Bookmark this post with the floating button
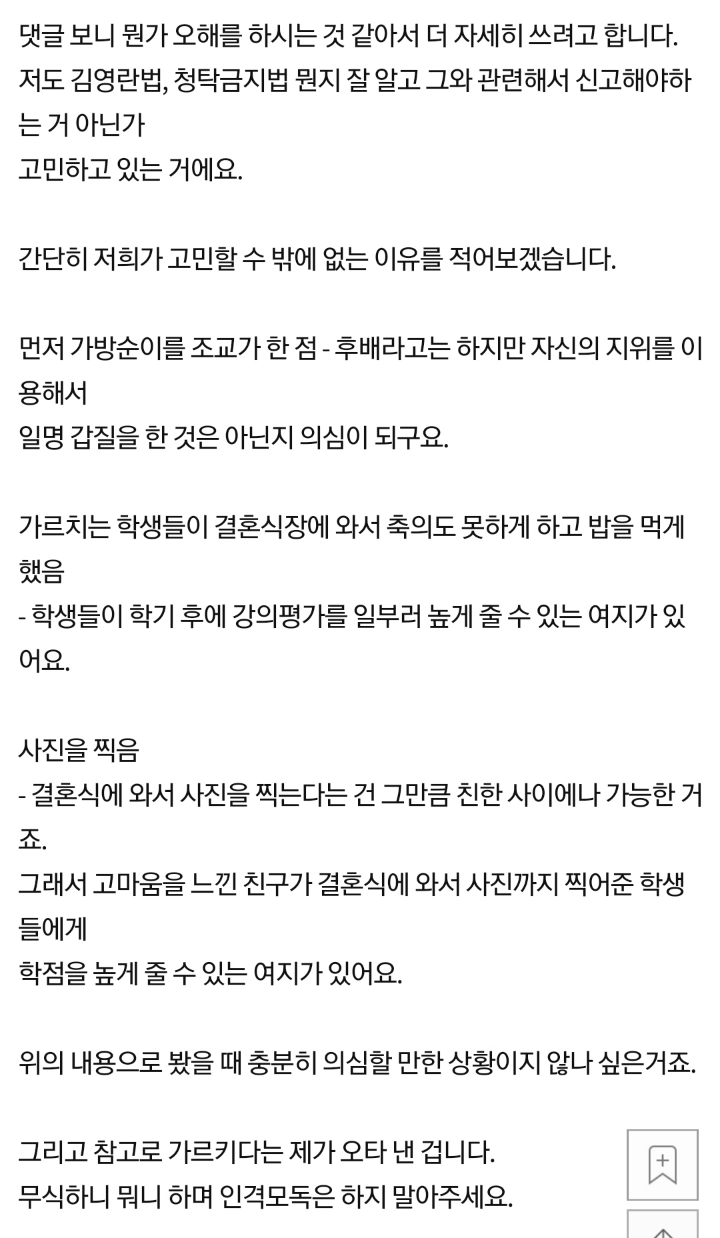 (x=662, y=1165)
